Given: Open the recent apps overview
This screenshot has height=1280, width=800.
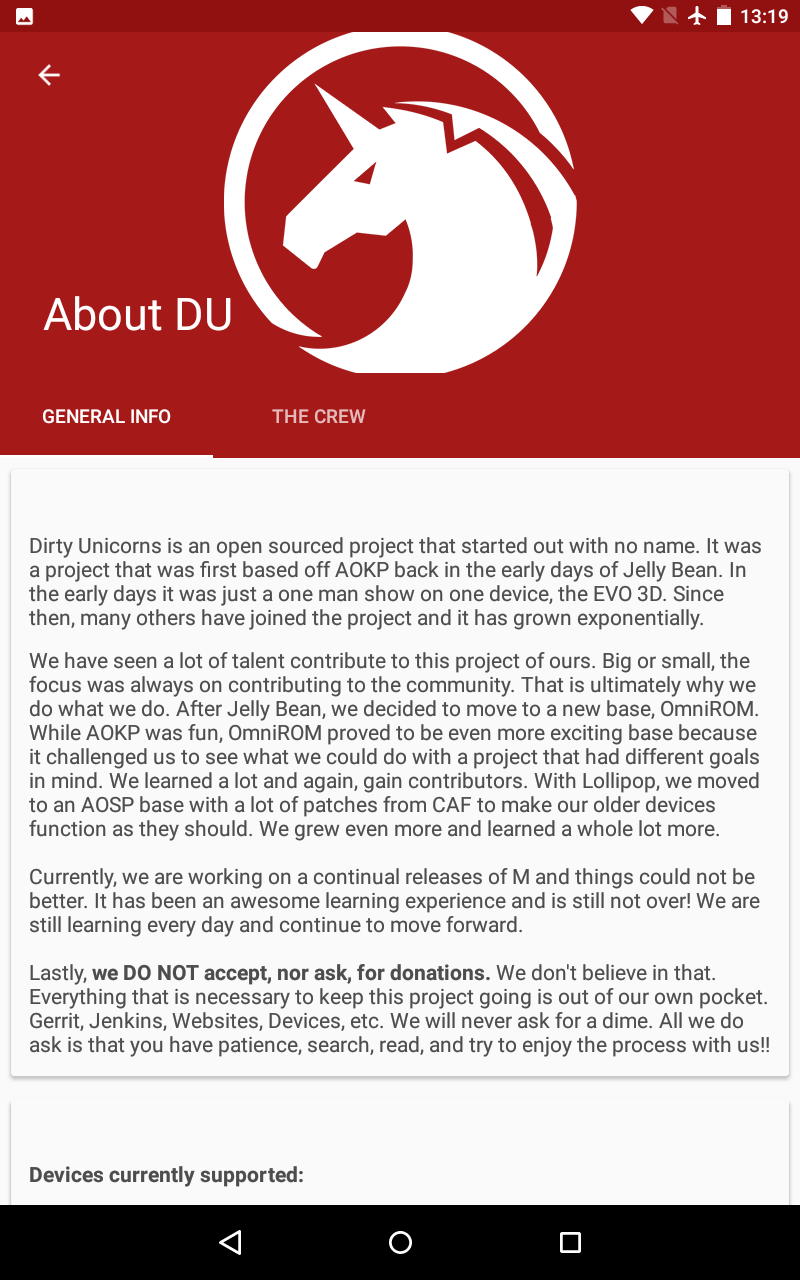Looking at the screenshot, I should pyautogui.click(x=570, y=1242).
